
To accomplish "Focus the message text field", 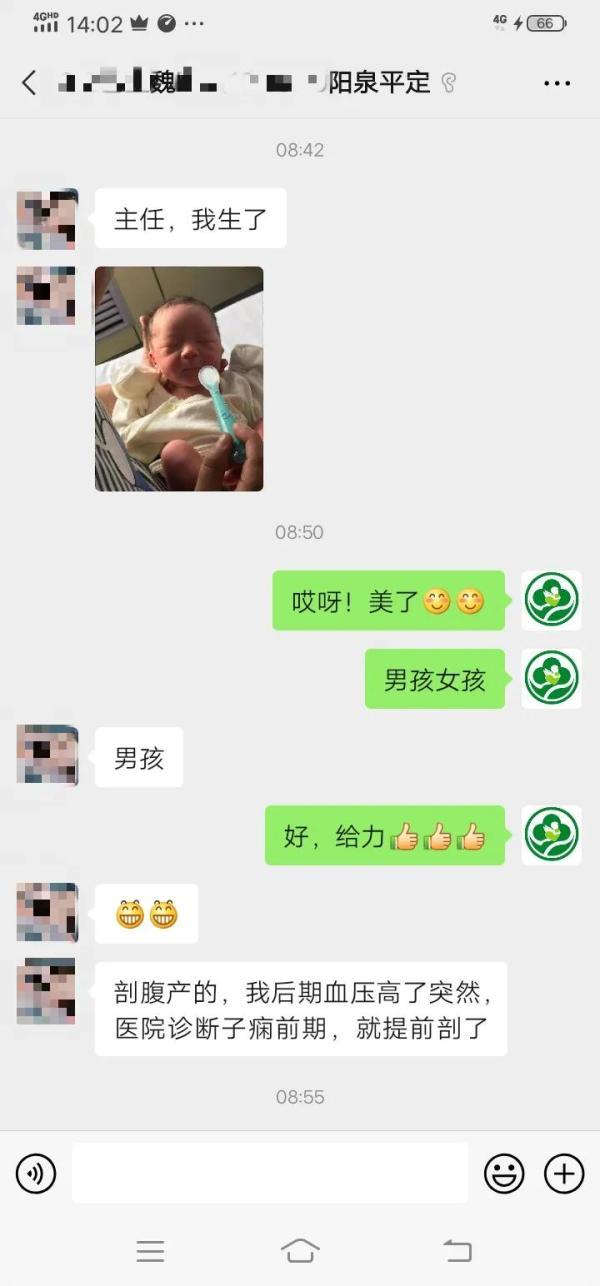I will (270, 1173).
